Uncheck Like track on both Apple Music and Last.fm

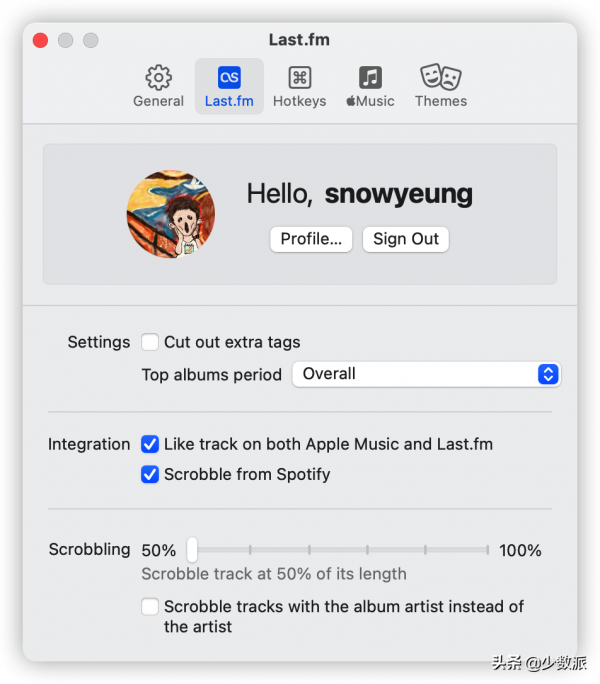coord(150,444)
